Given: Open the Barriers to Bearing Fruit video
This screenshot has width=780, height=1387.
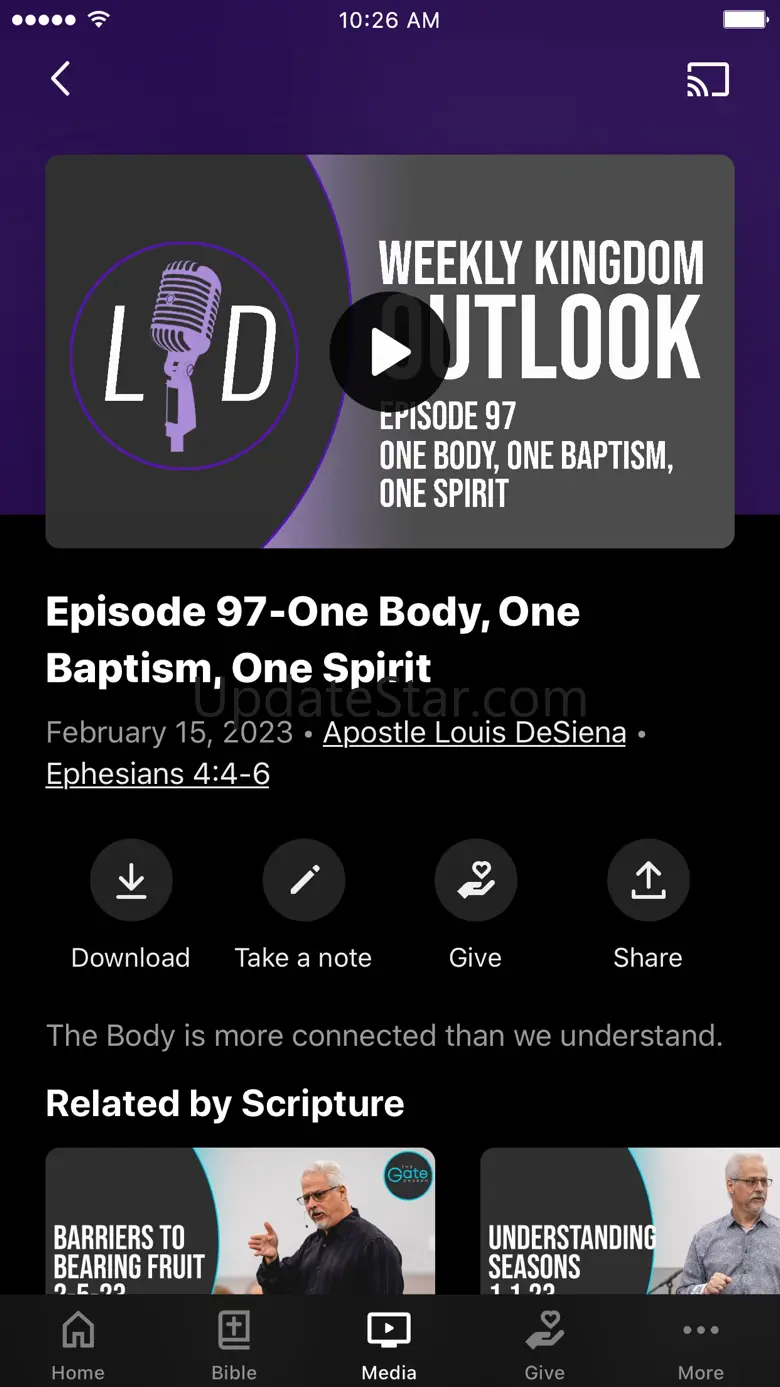Looking at the screenshot, I should tap(240, 1221).
